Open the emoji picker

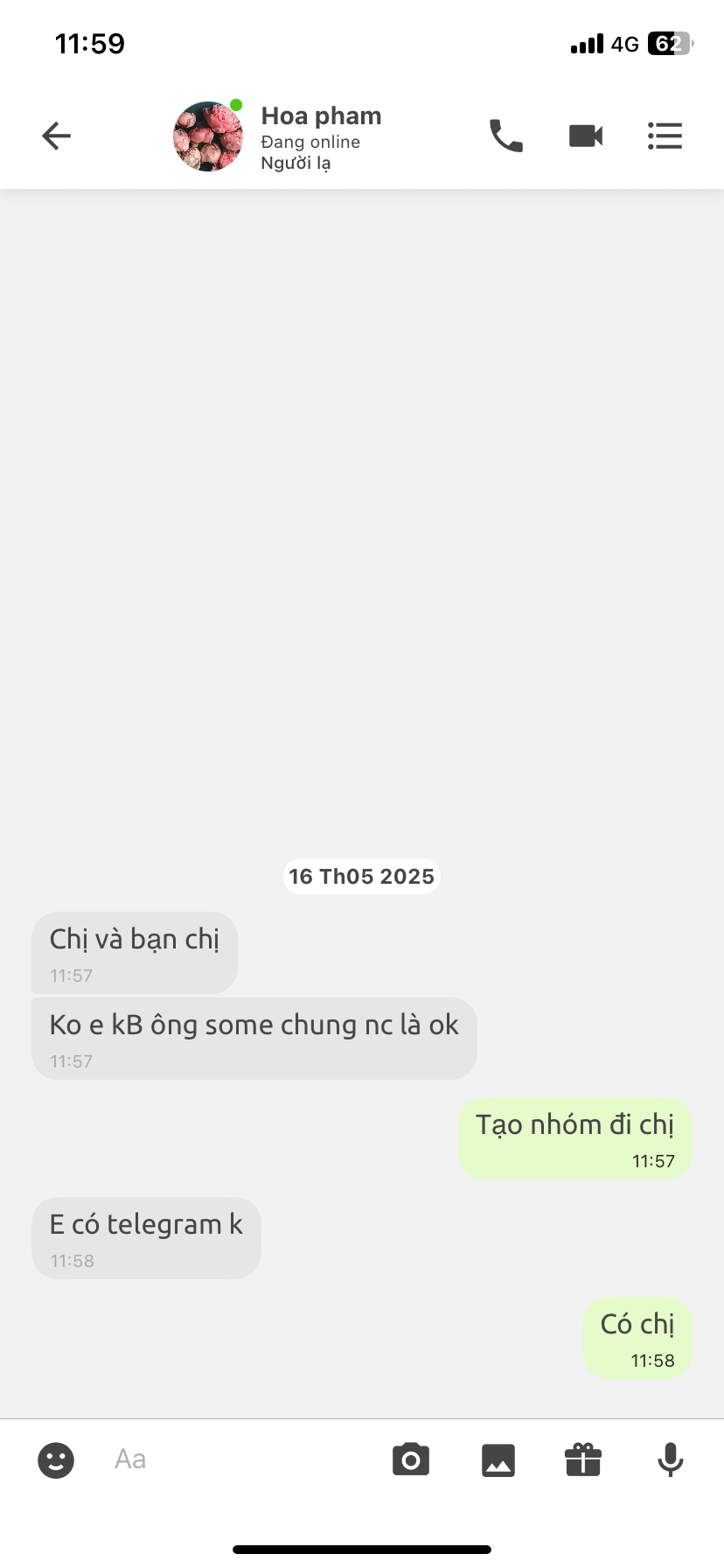(x=56, y=1459)
